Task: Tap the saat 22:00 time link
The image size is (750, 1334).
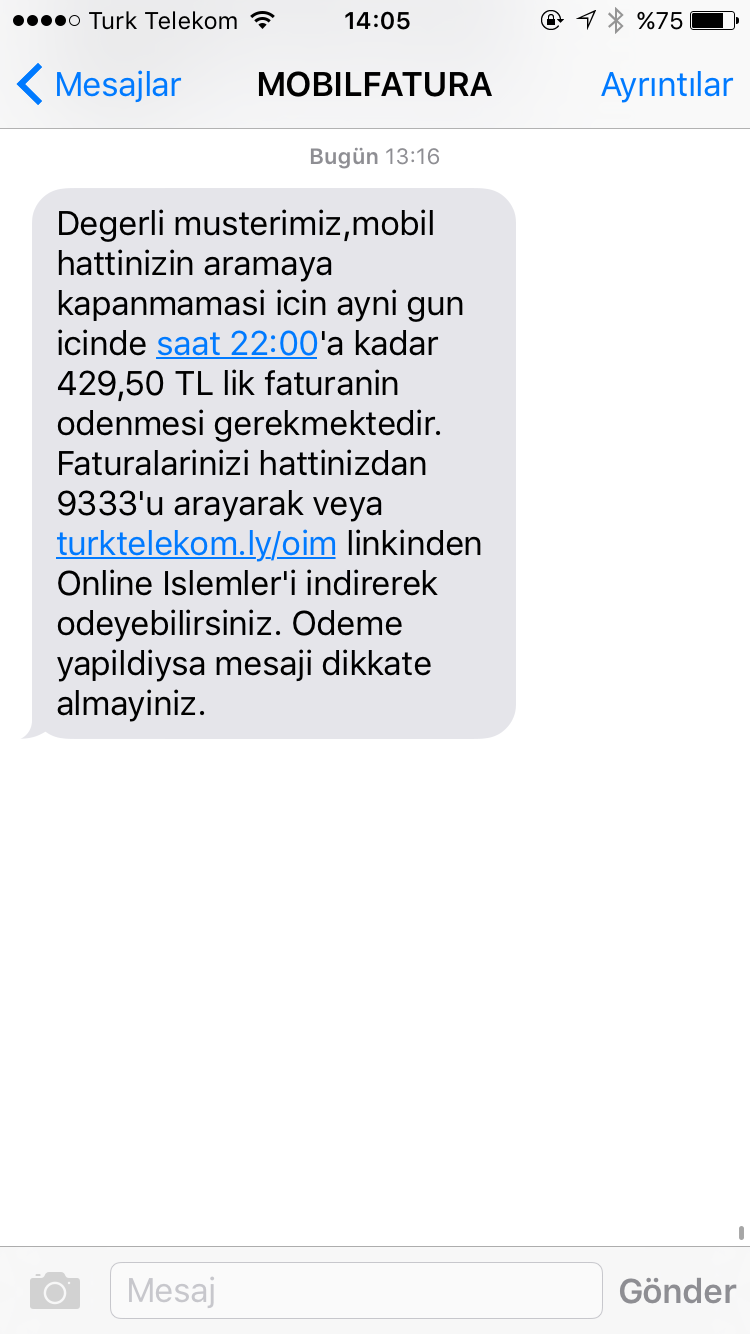Action: click(237, 344)
